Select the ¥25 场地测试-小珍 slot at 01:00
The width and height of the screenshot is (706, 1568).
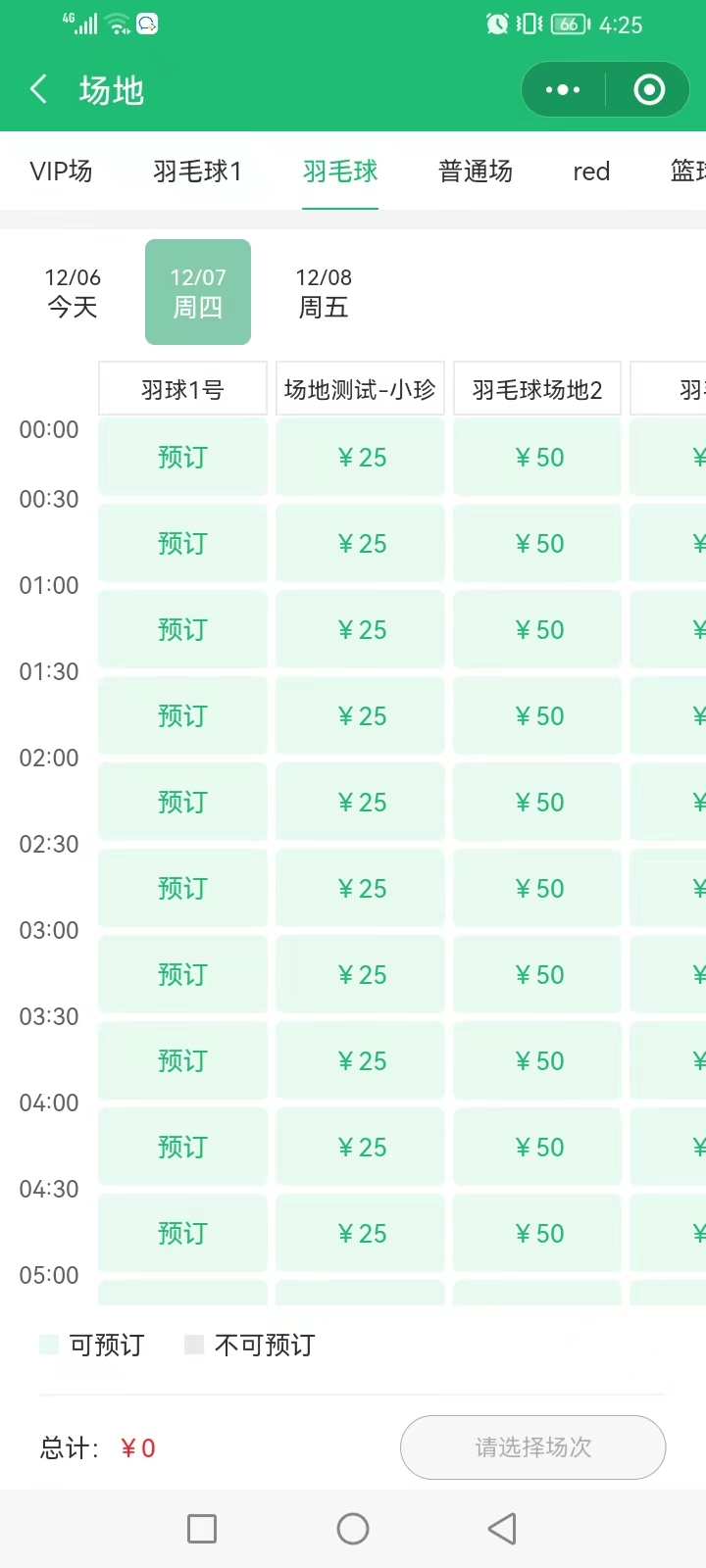(x=361, y=630)
